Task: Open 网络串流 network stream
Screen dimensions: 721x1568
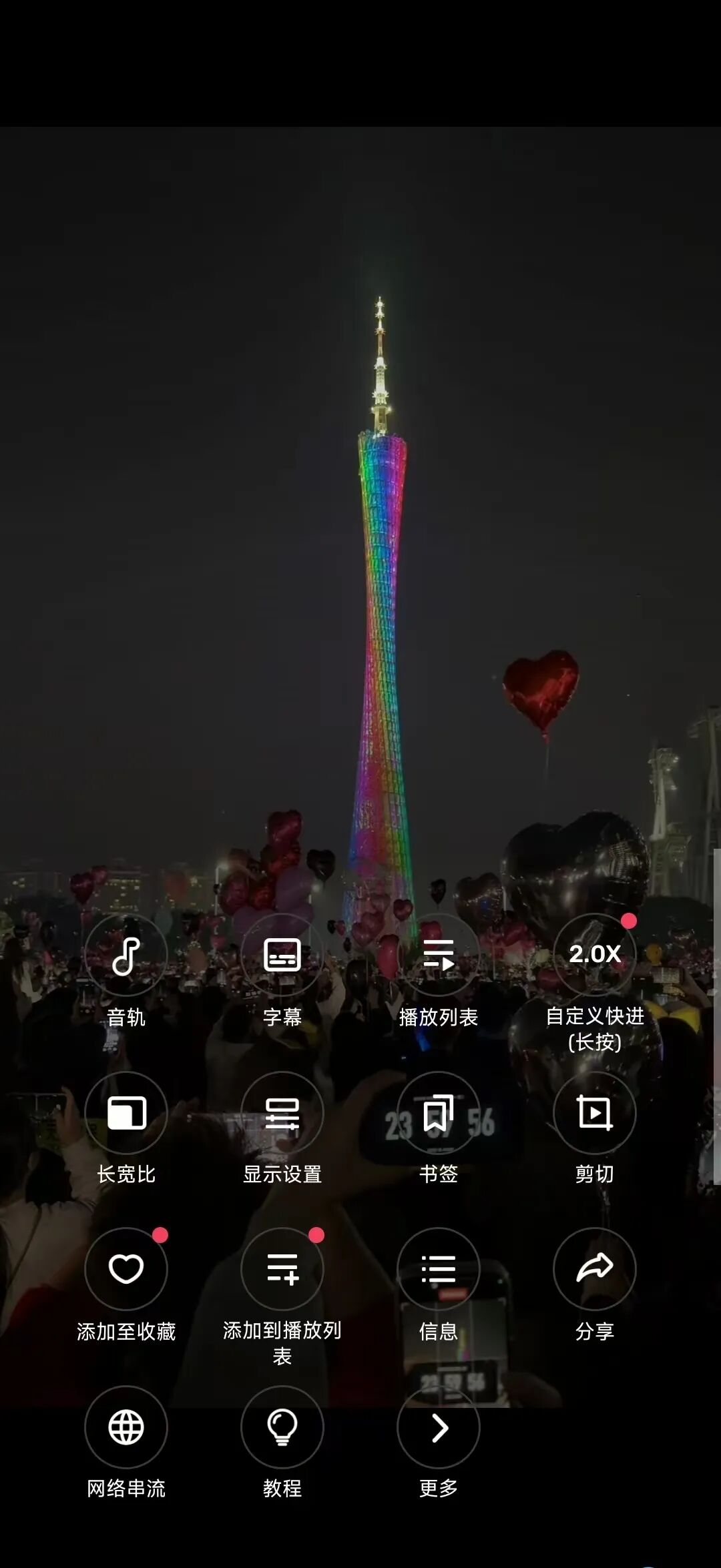Action: click(x=126, y=1427)
